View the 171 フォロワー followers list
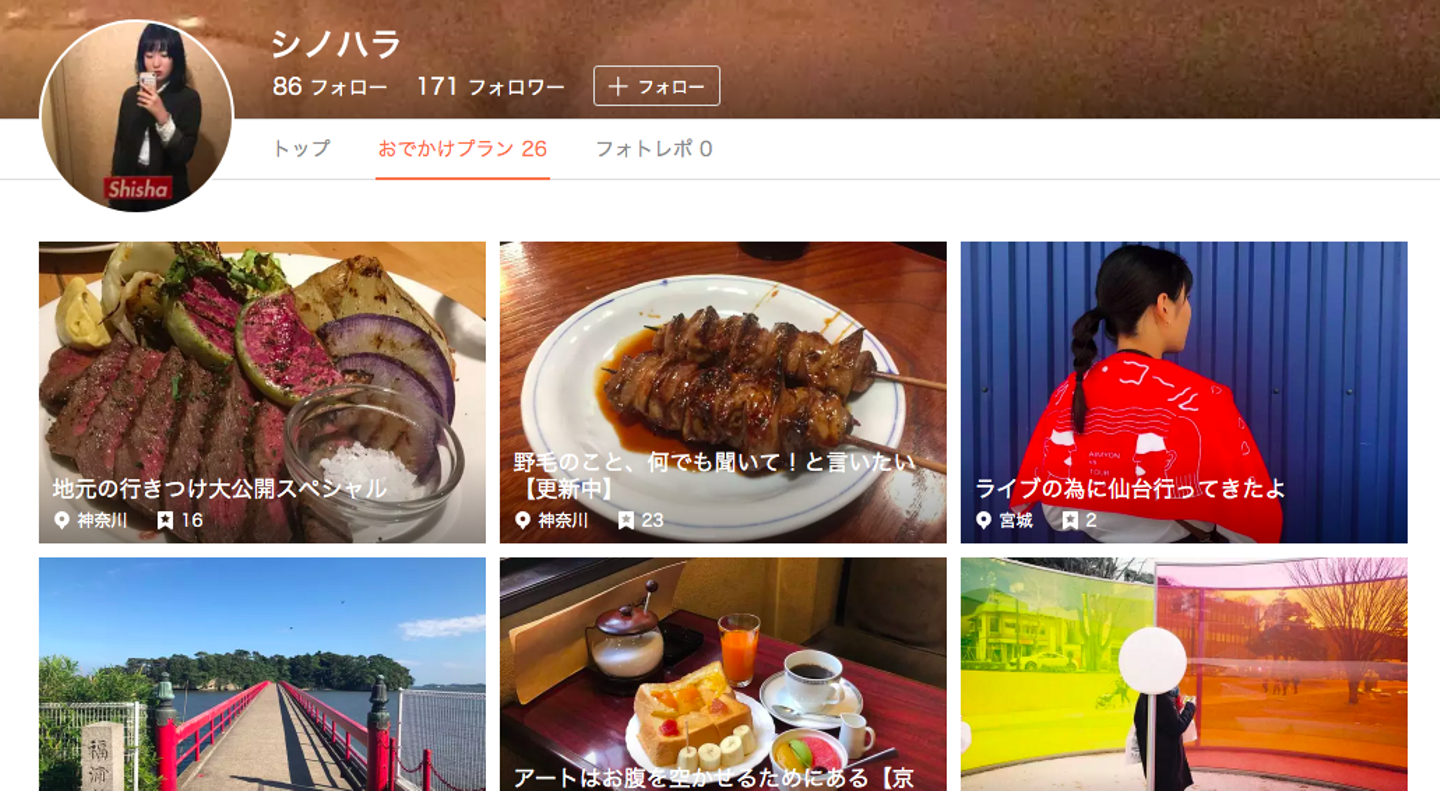Screen dimensions: 1440x791 (x=491, y=87)
